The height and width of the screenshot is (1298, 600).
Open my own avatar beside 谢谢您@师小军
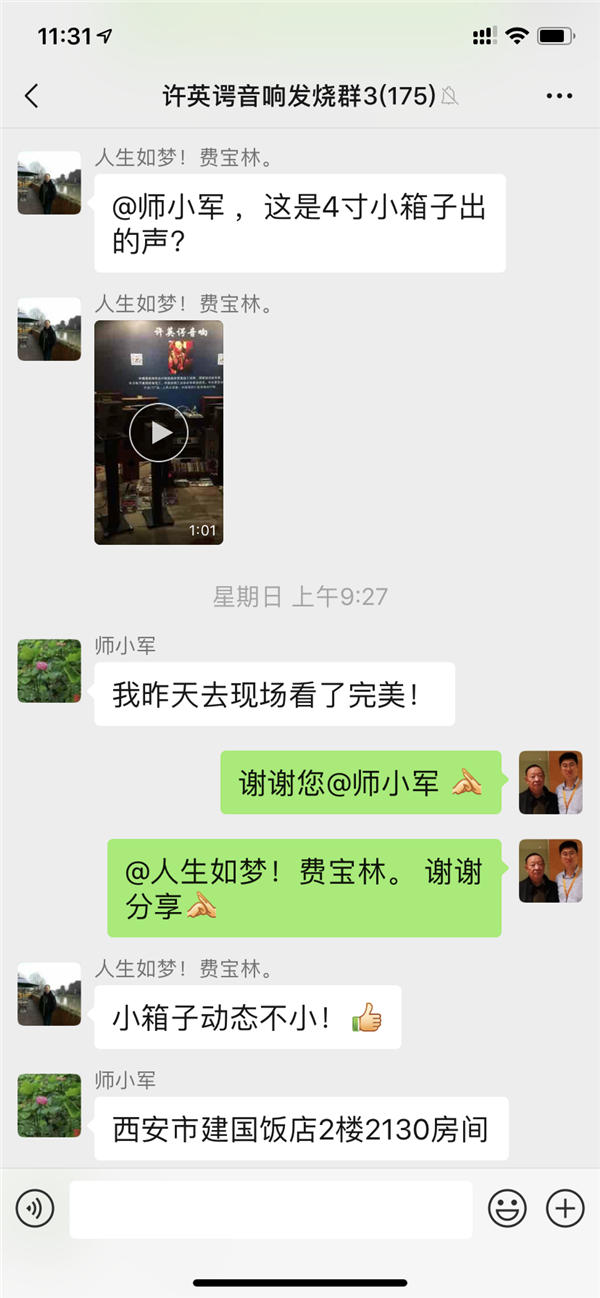(550, 782)
